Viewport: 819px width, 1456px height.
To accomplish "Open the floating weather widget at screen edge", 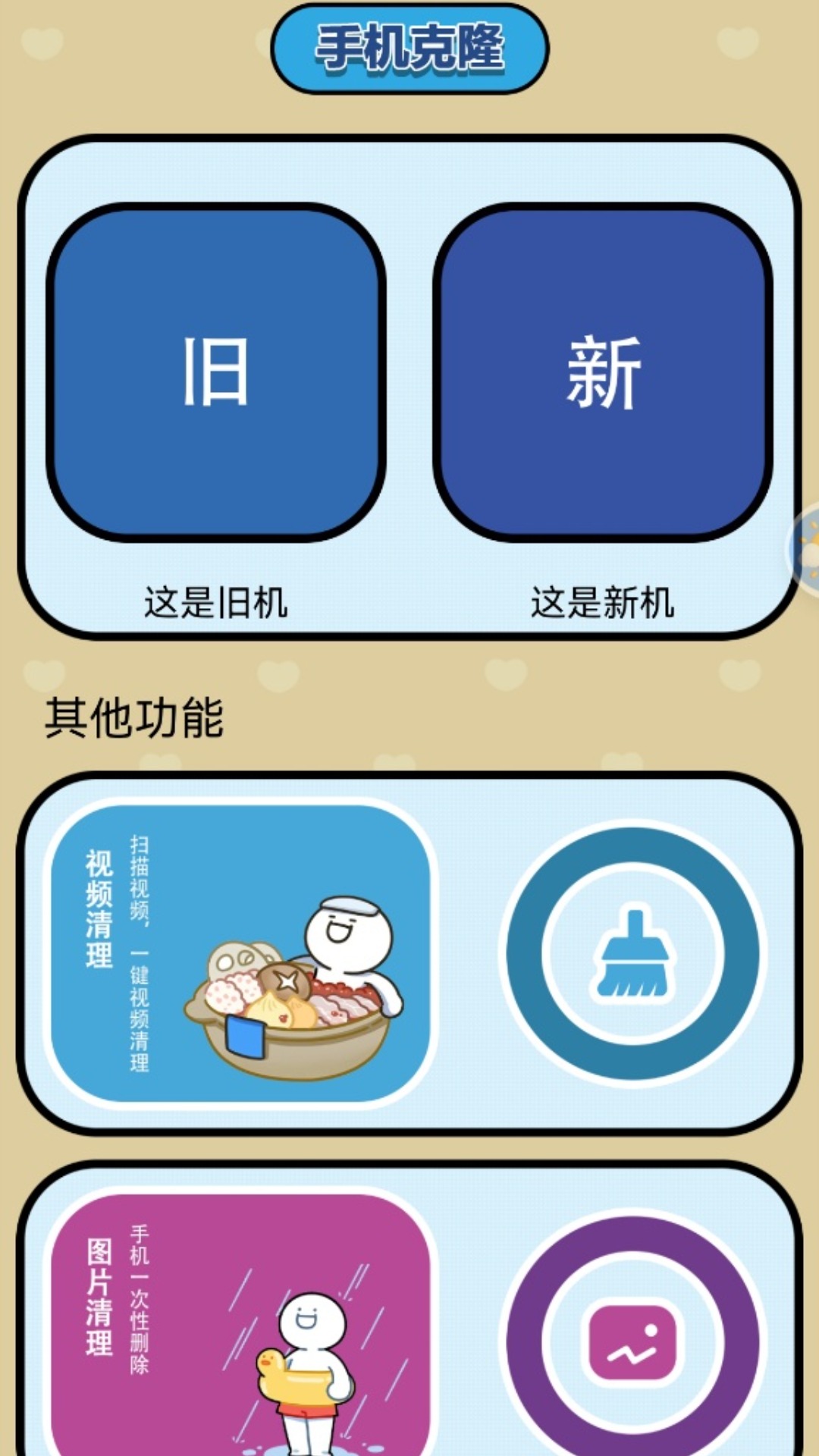I will click(805, 548).
